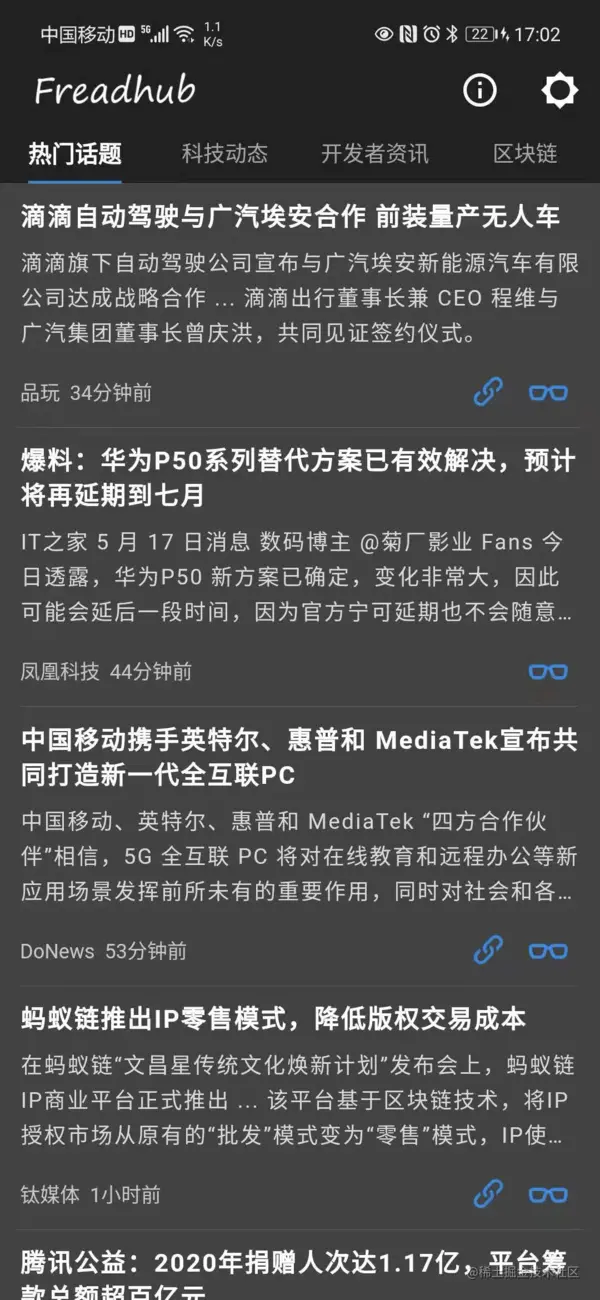600x1300 pixels.
Task: Open link icon for 蚂蚁链 article
Action: 488,1194
